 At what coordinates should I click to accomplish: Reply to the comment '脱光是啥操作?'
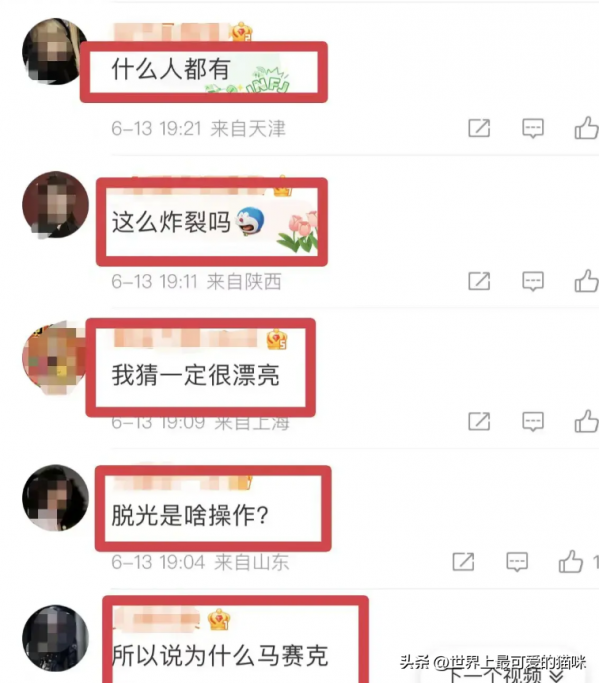(516, 561)
